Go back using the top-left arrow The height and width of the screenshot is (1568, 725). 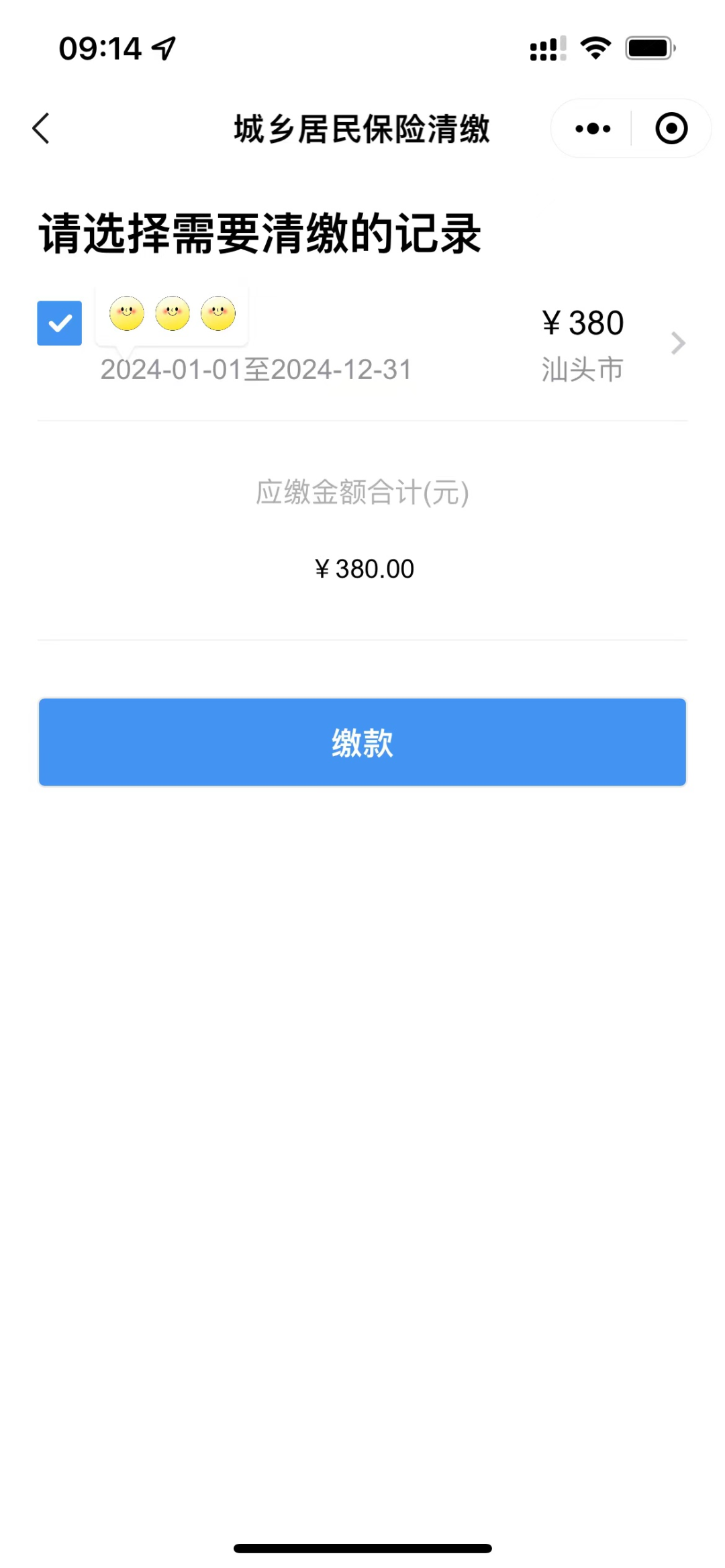click(x=41, y=128)
